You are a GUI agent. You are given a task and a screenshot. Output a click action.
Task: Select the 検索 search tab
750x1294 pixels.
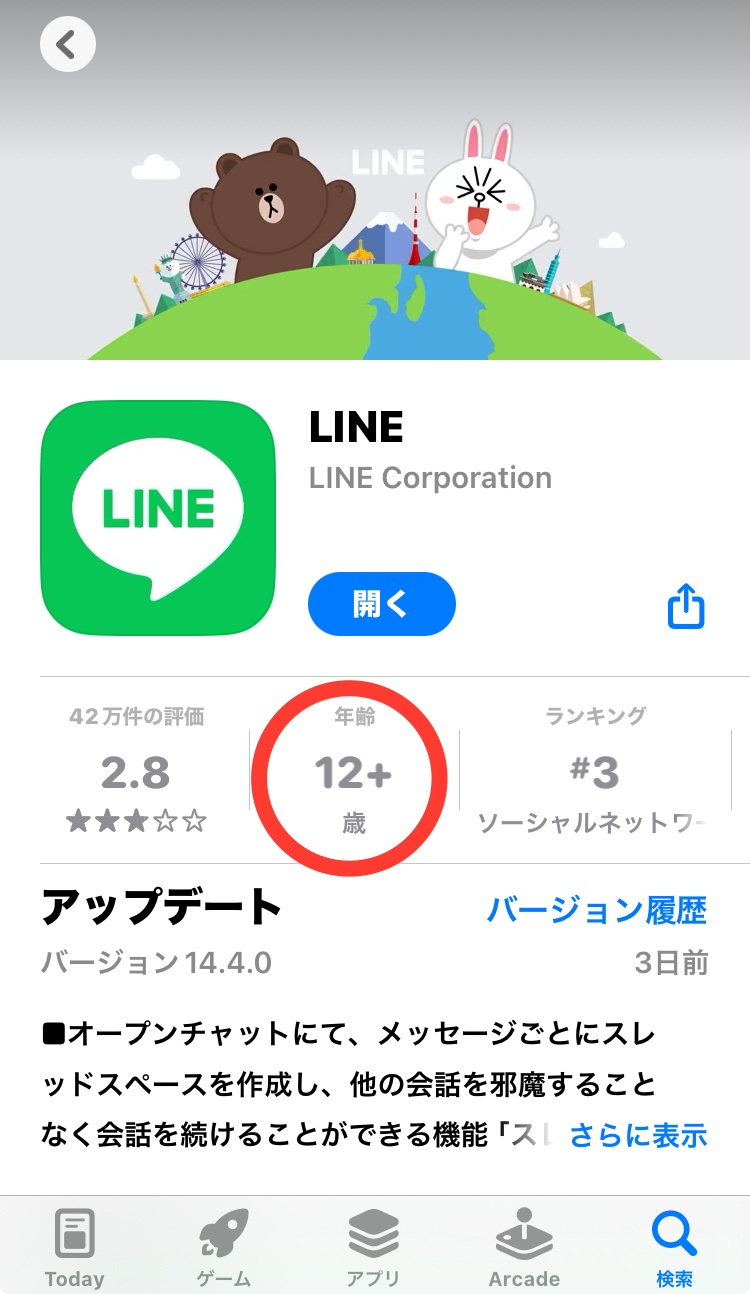(x=674, y=1246)
